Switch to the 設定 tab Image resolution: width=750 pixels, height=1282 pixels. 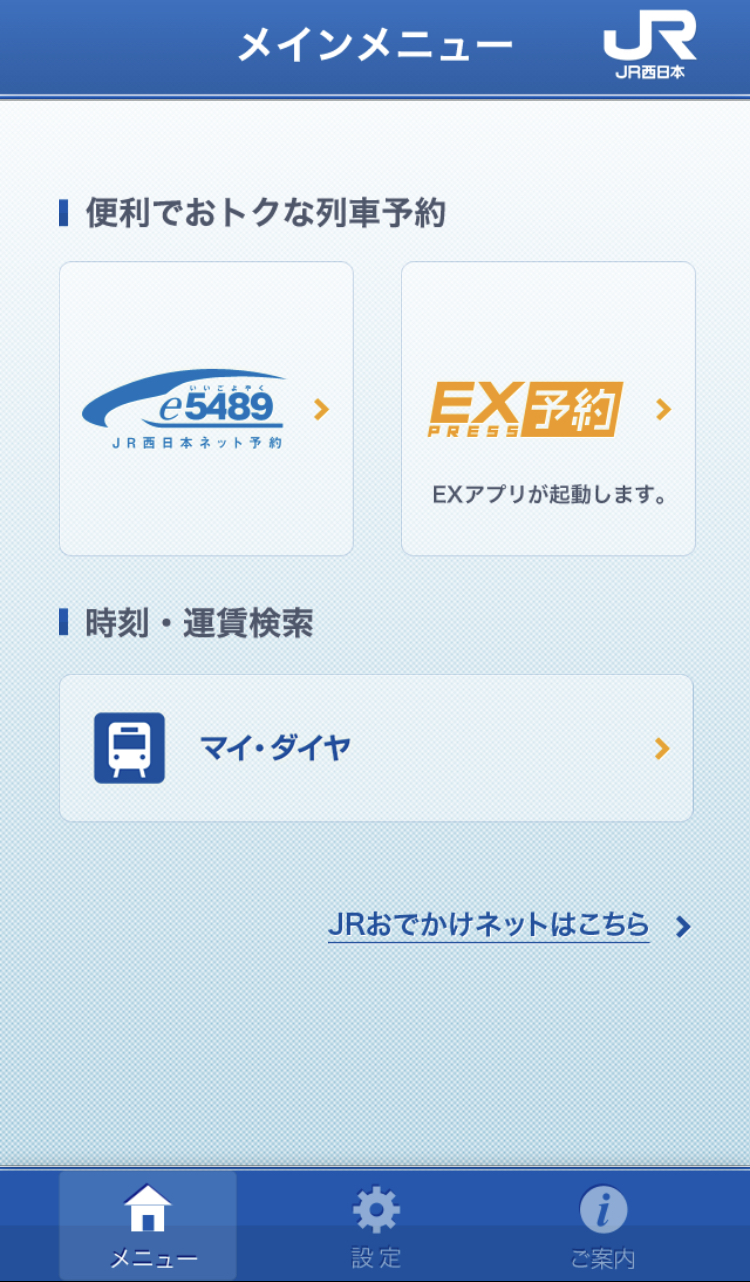(x=376, y=1226)
